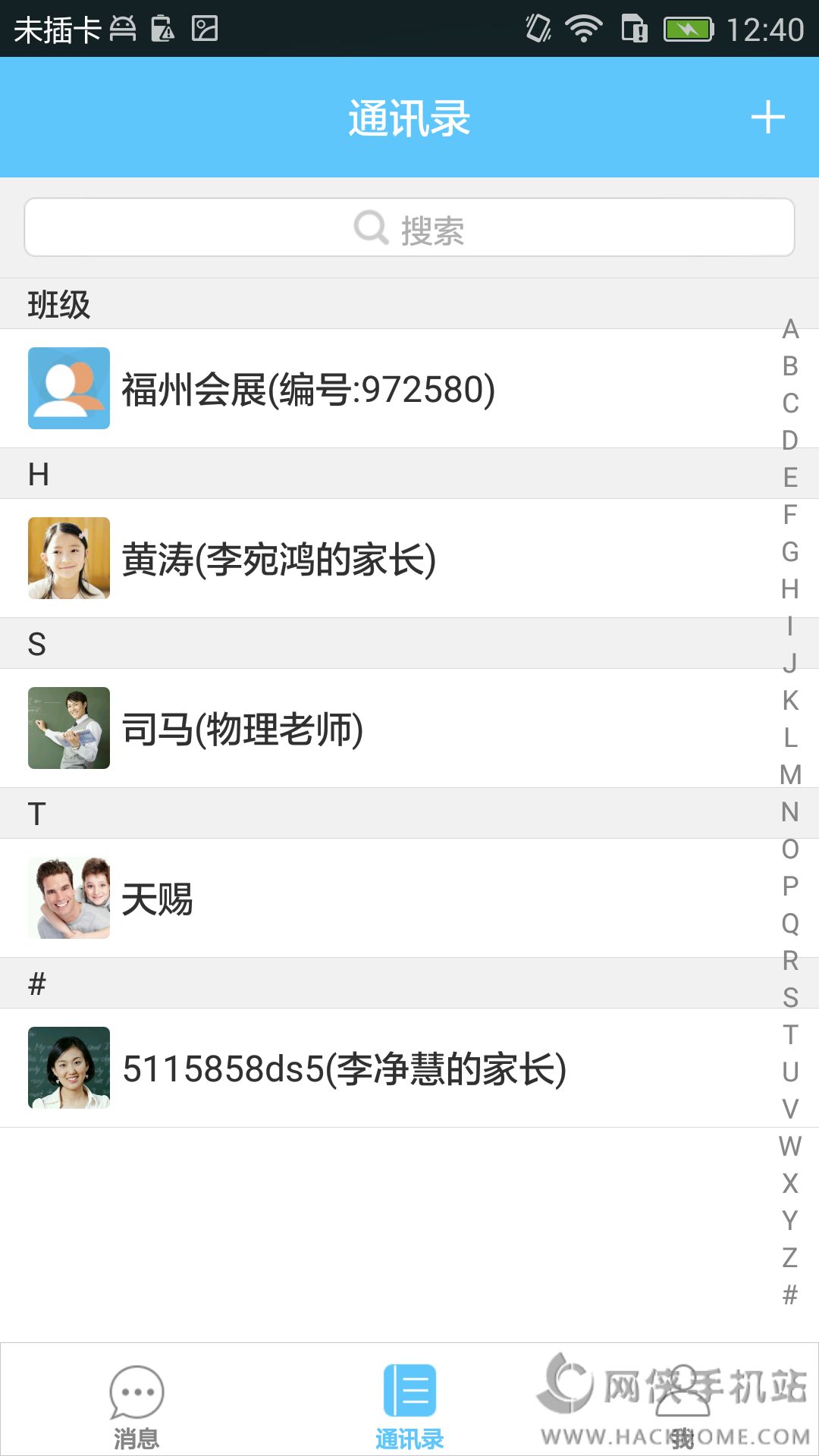Jump to letter A in the index
This screenshot has height=1456, width=819.
coord(790,329)
